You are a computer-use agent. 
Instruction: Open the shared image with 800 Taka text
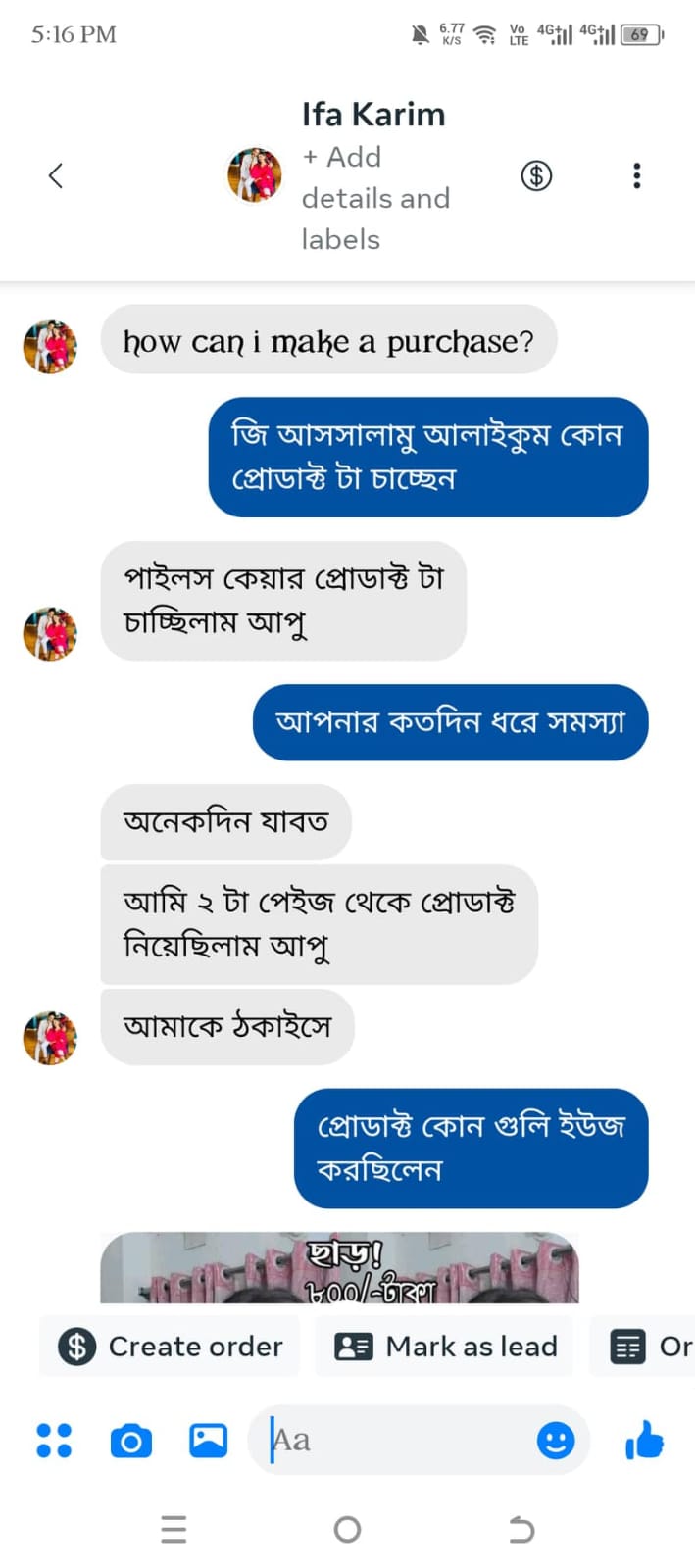click(339, 1268)
